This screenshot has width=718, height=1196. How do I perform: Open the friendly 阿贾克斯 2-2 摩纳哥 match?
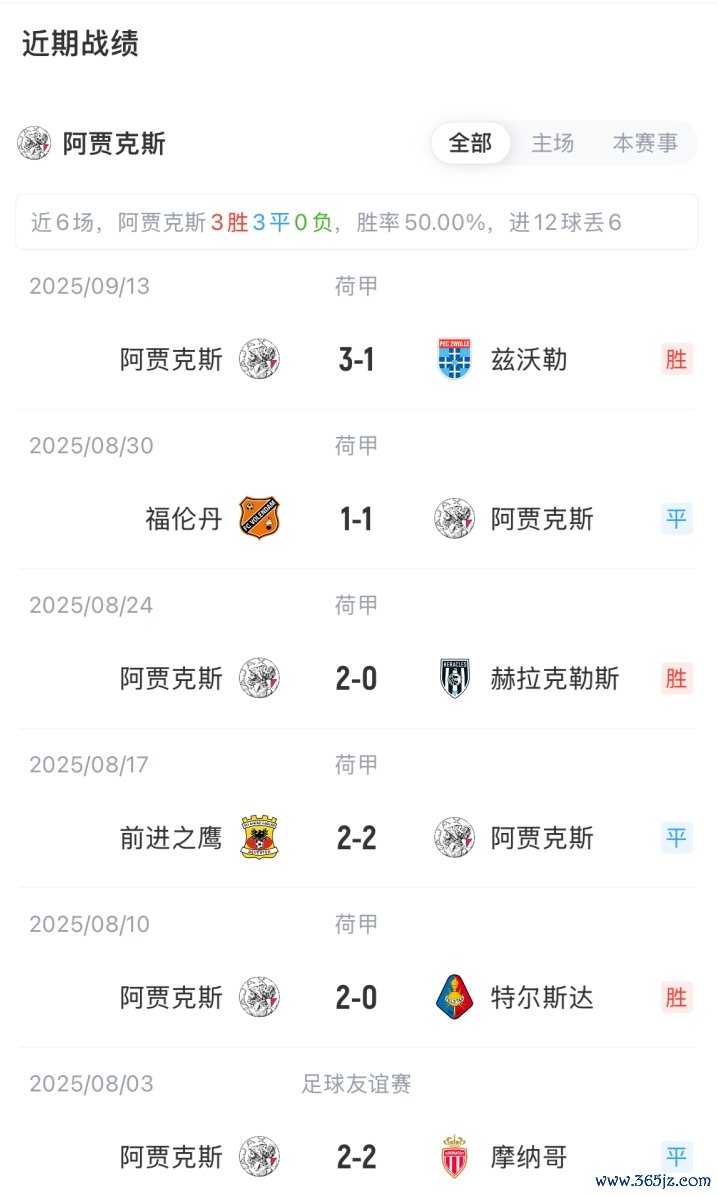pos(357,1157)
